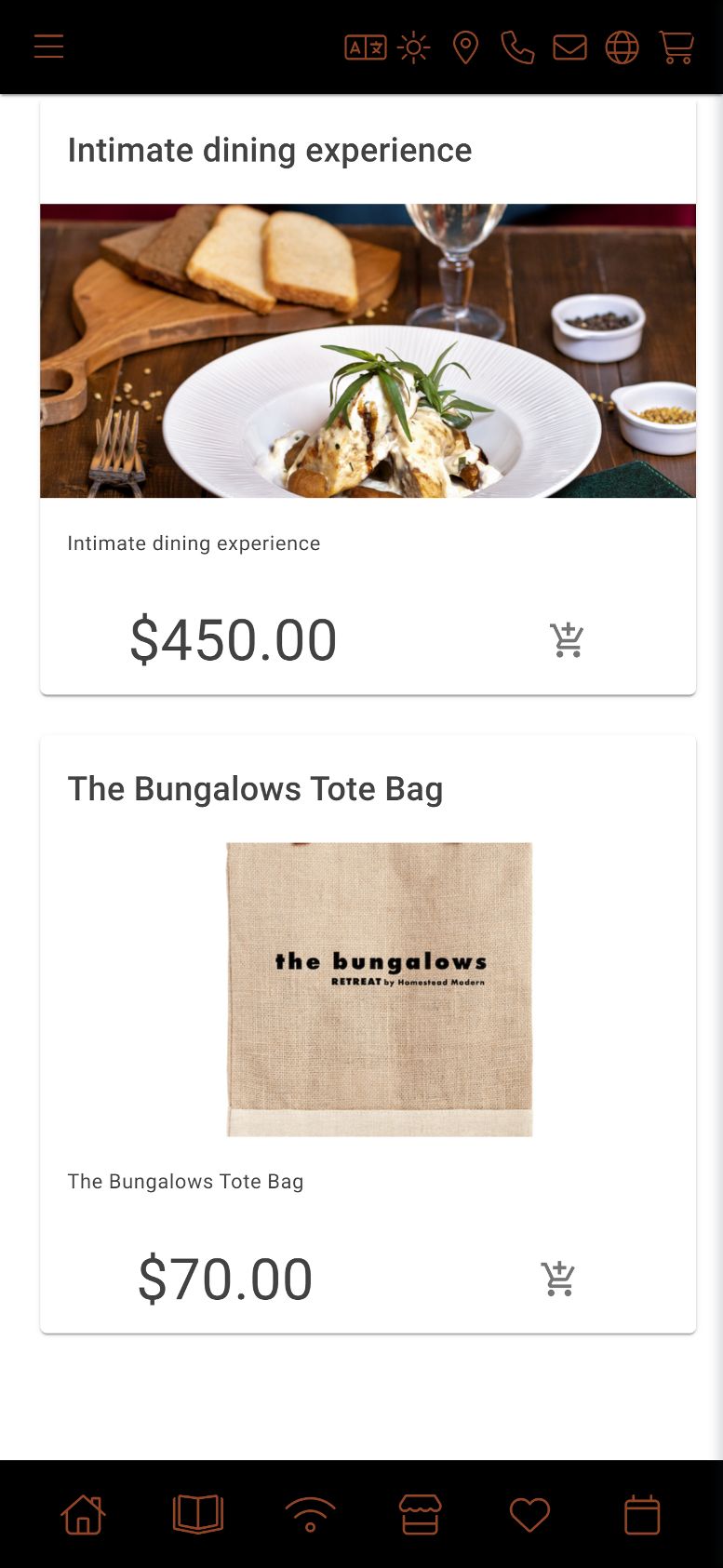723x1568 pixels.
Task: Toggle the light/dark theme sun icon
Action: (x=414, y=47)
